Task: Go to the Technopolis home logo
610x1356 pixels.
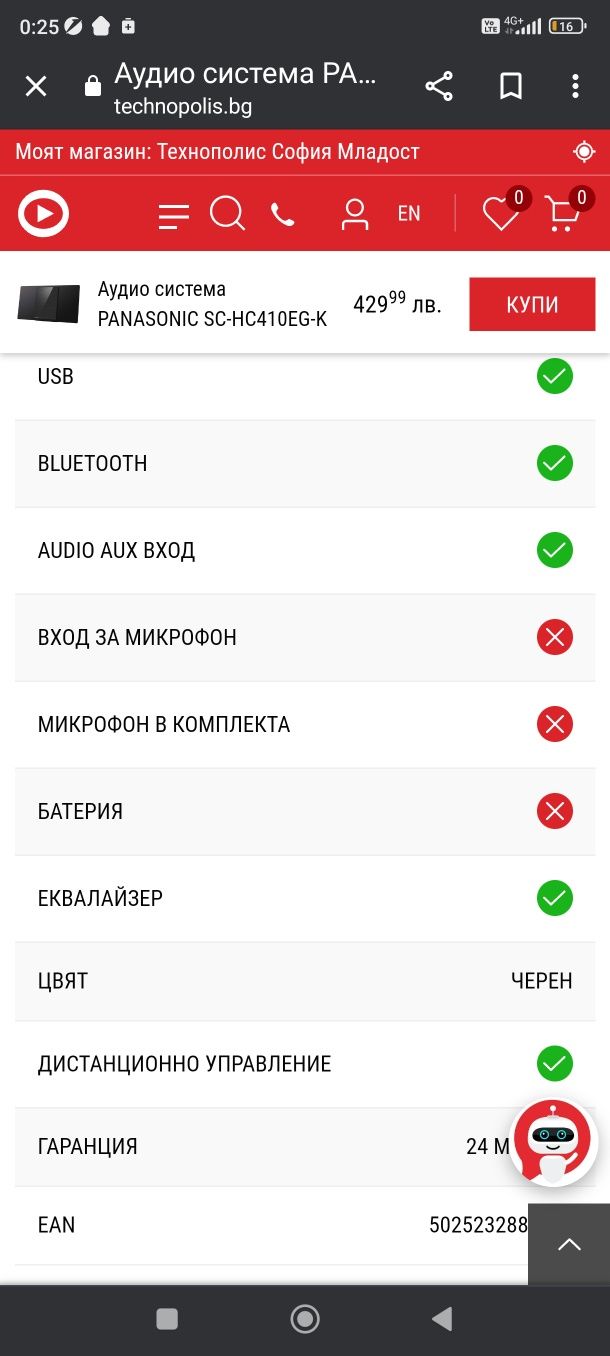Action: click(43, 213)
